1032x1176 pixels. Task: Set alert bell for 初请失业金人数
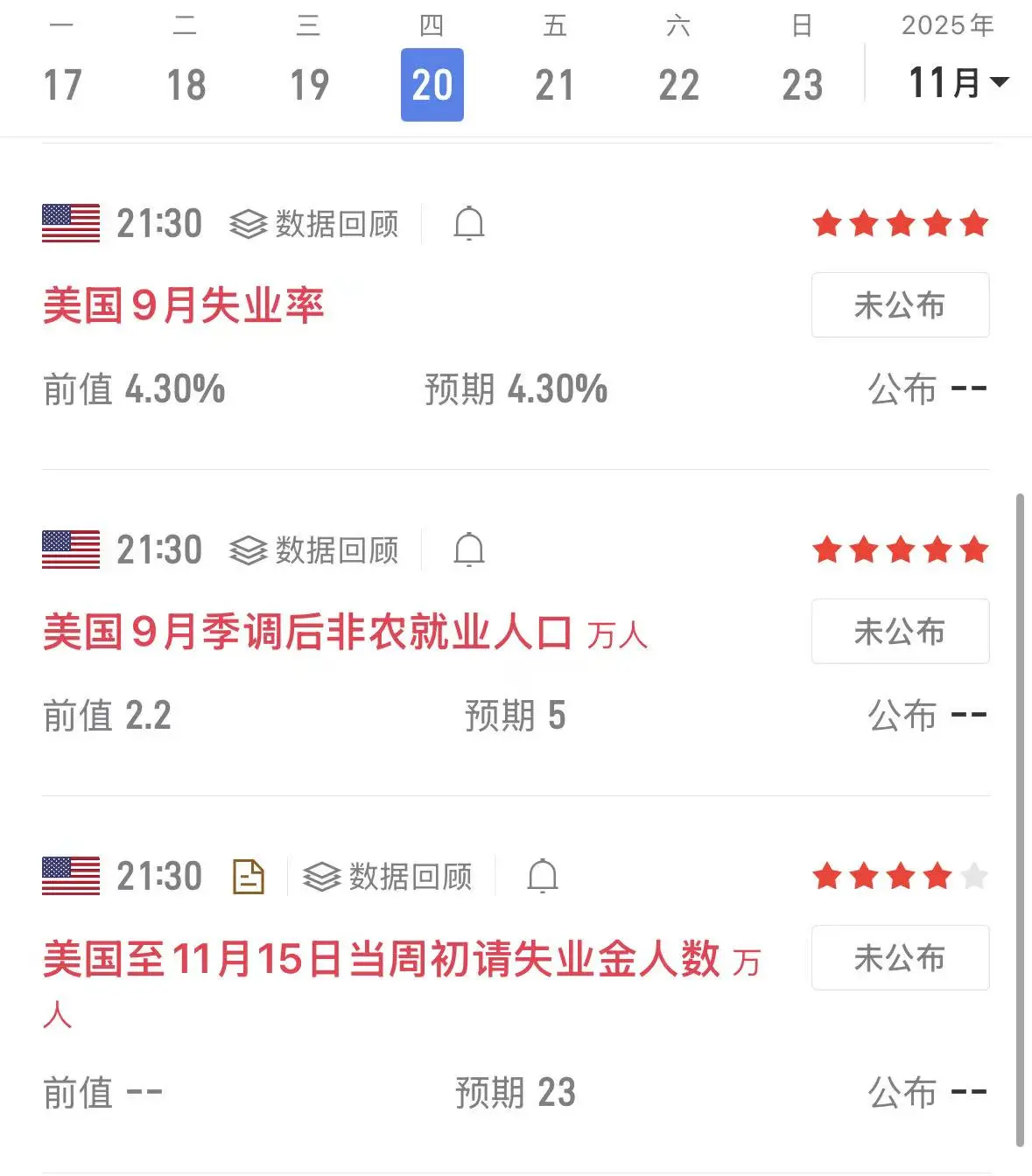tap(543, 877)
